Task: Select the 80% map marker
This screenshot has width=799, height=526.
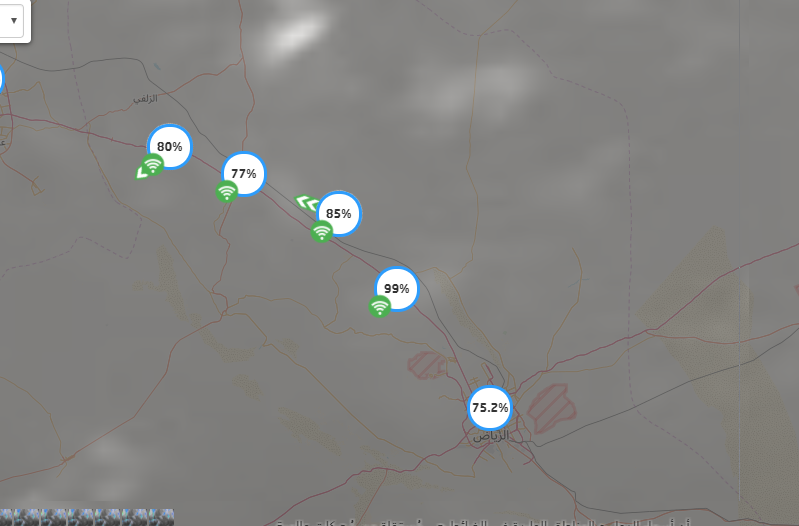Action: click(x=170, y=147)
